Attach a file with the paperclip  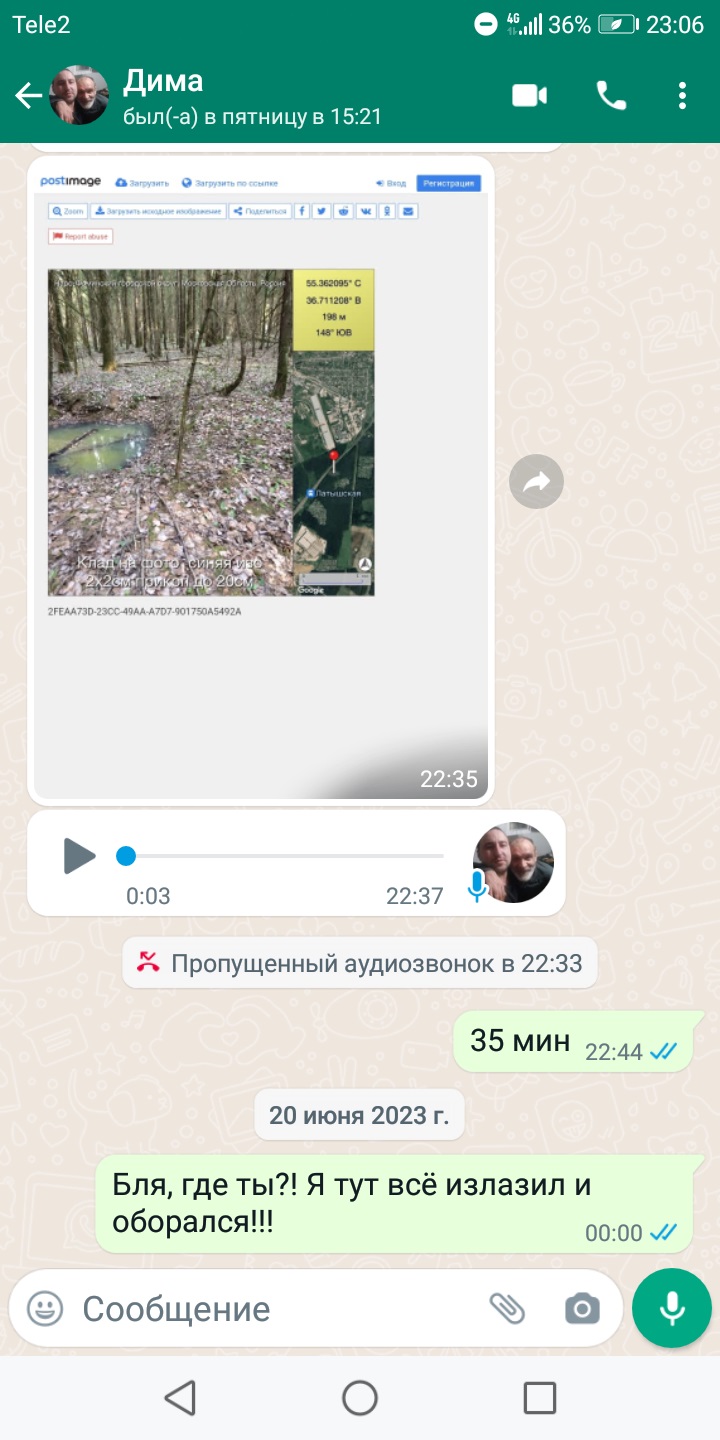507,1308
